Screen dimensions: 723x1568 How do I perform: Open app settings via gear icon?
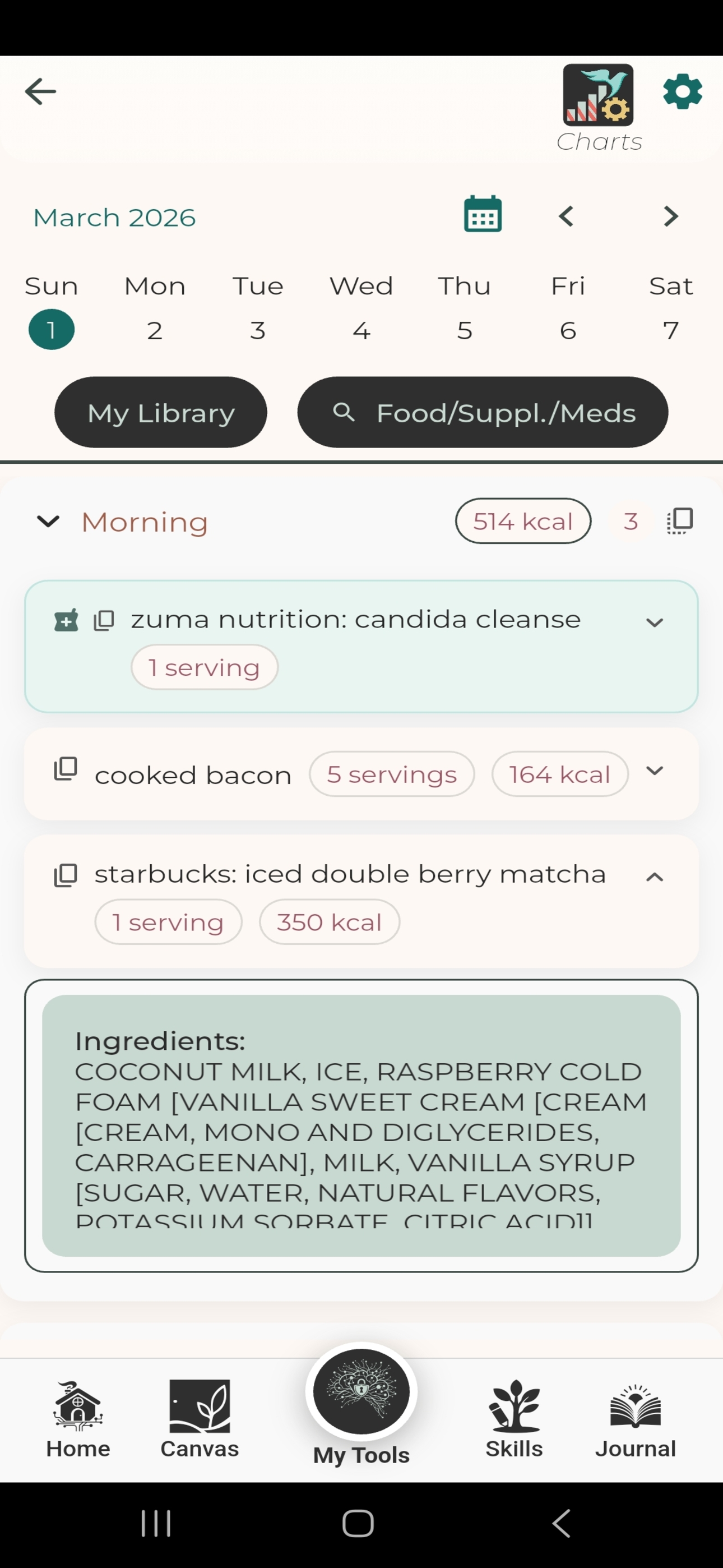coord(682,91)
